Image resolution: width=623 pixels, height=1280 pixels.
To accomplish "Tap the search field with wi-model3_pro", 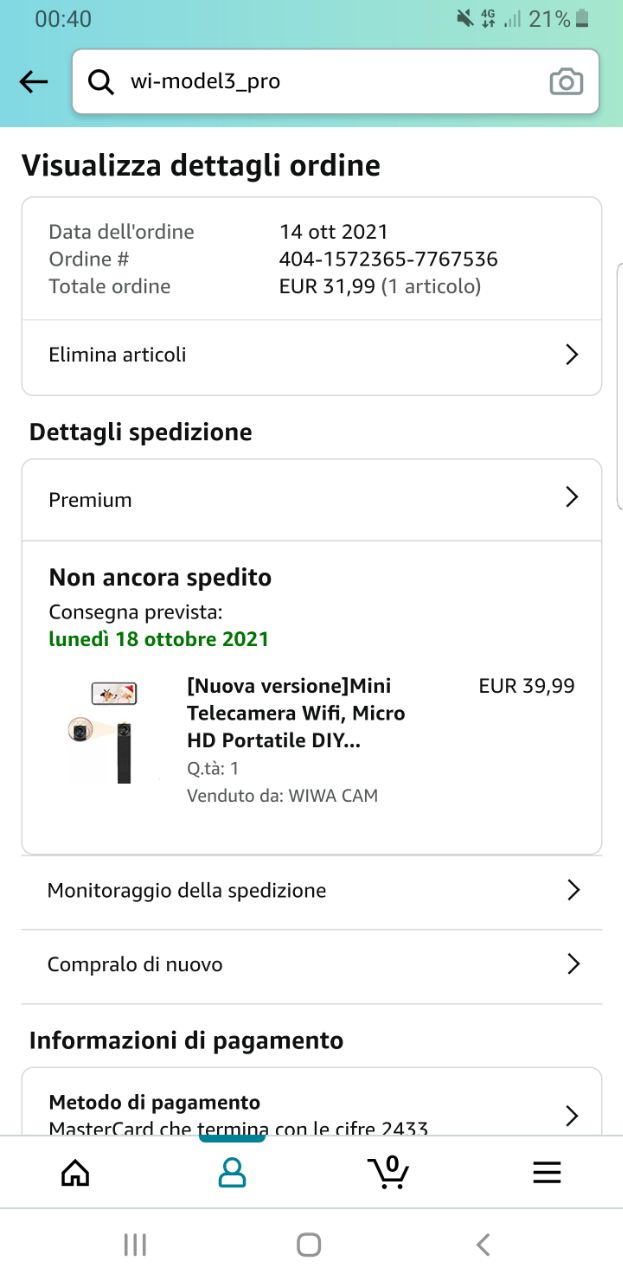I will [320, 82].
